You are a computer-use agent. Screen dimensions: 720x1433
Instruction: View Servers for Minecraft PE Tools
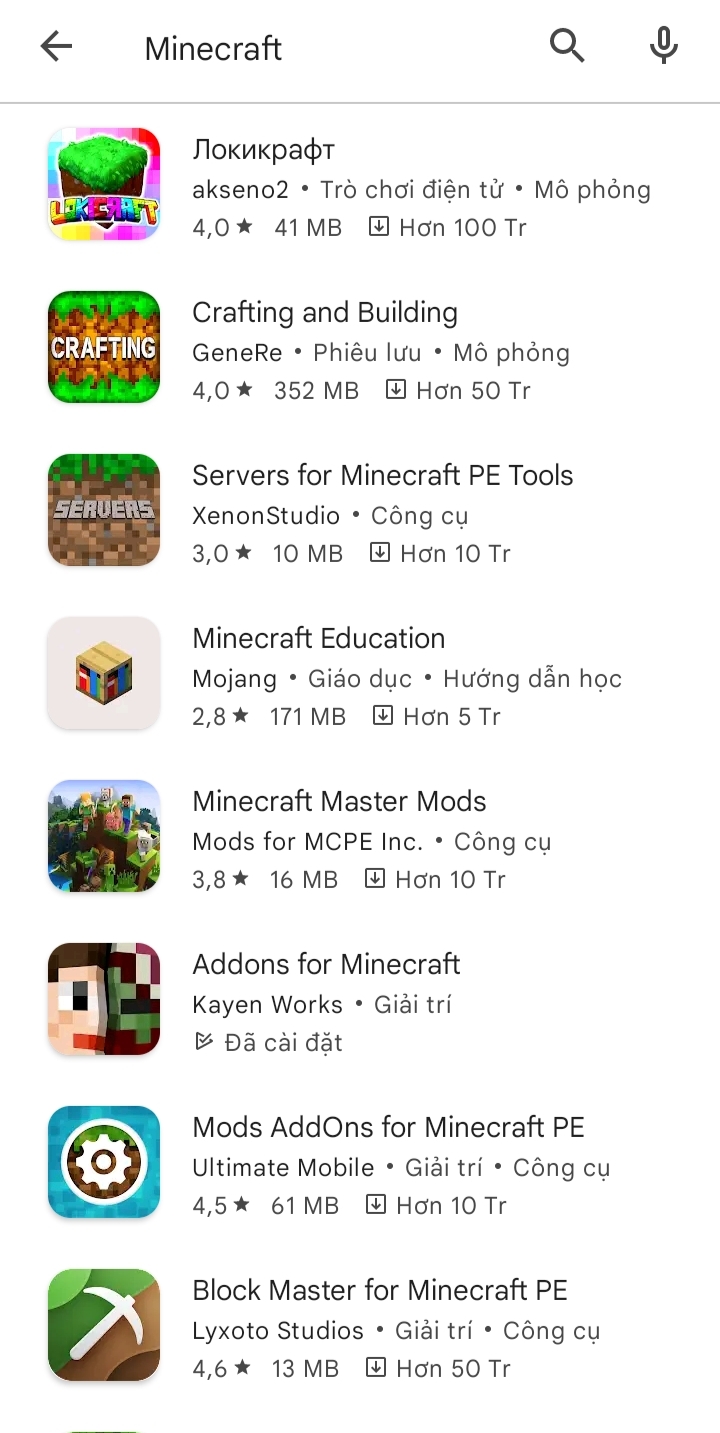(360, 513)
